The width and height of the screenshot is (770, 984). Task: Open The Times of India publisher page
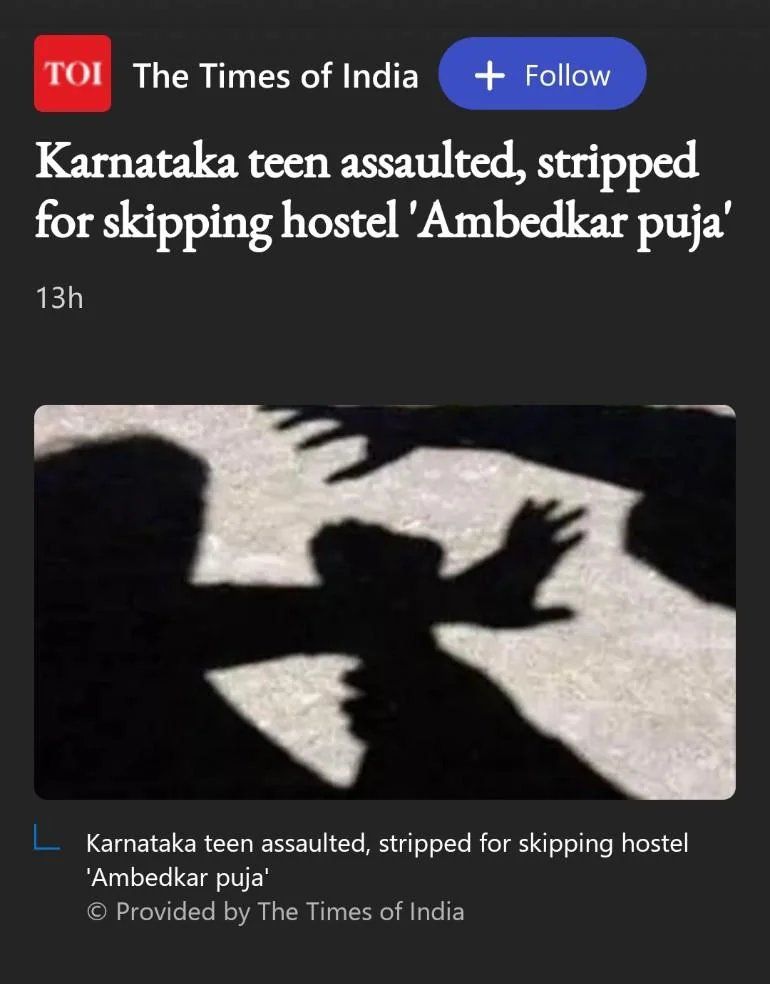click(275, 75)
